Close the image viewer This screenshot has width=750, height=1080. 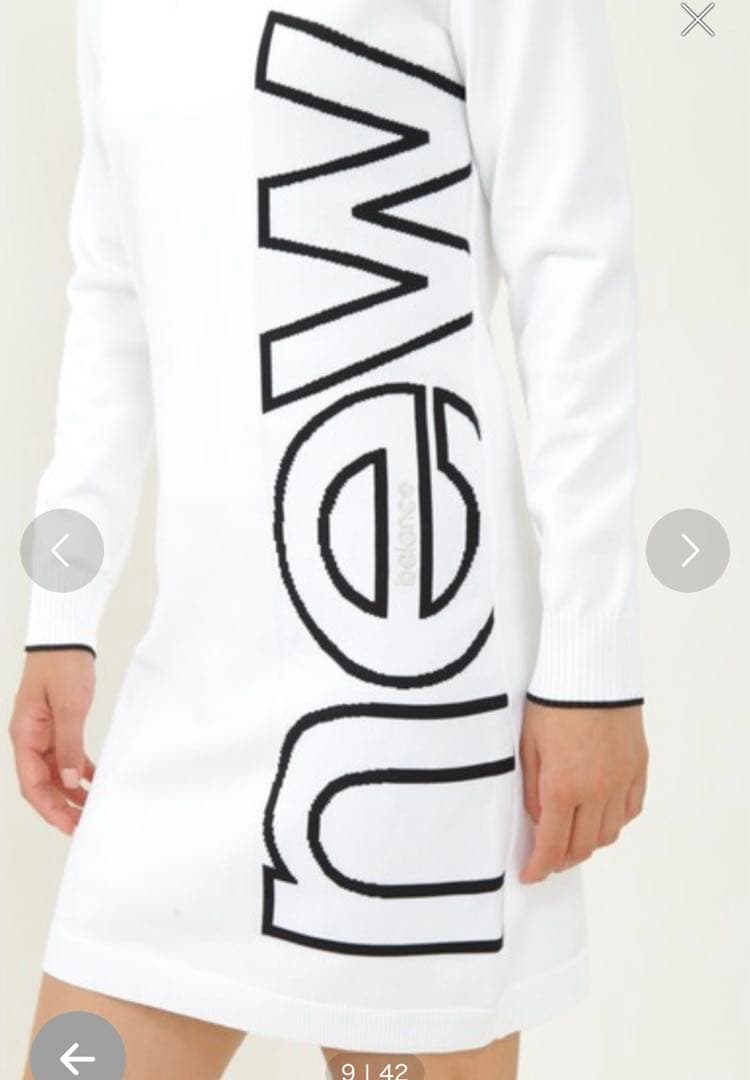coord(697,20)
